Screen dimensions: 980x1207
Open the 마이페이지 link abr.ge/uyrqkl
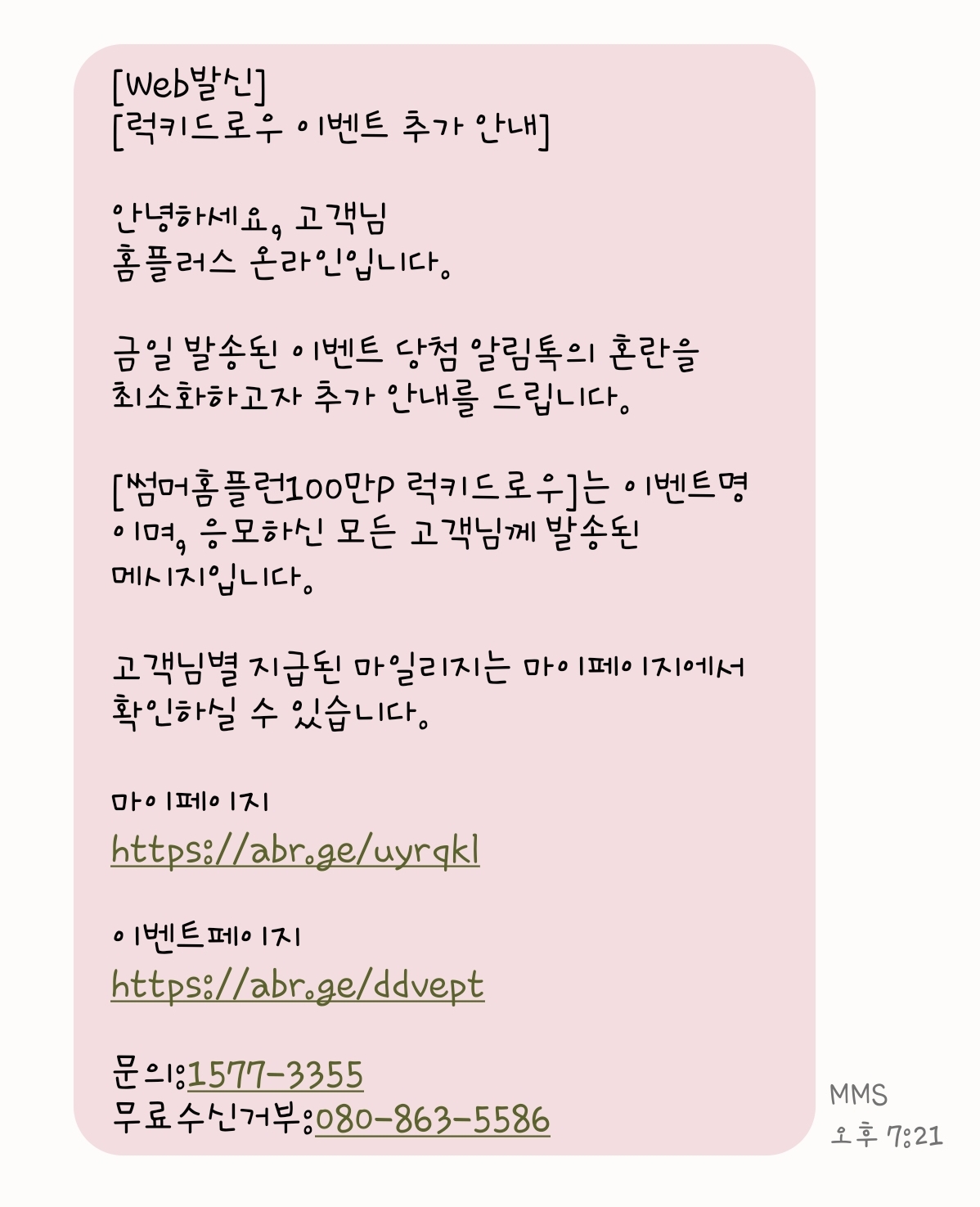pyautogui.click(x=294, y=851)
